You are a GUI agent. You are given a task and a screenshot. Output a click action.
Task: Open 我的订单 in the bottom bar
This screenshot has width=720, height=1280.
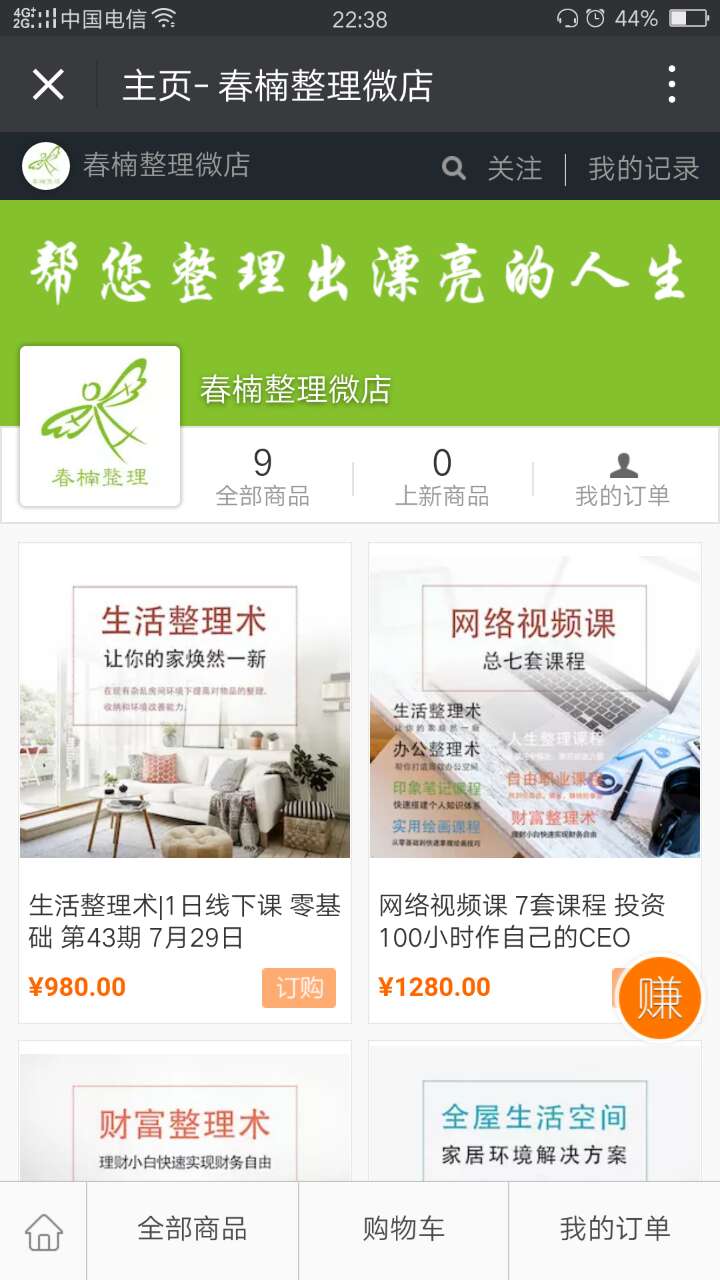tap(615, 1229)
